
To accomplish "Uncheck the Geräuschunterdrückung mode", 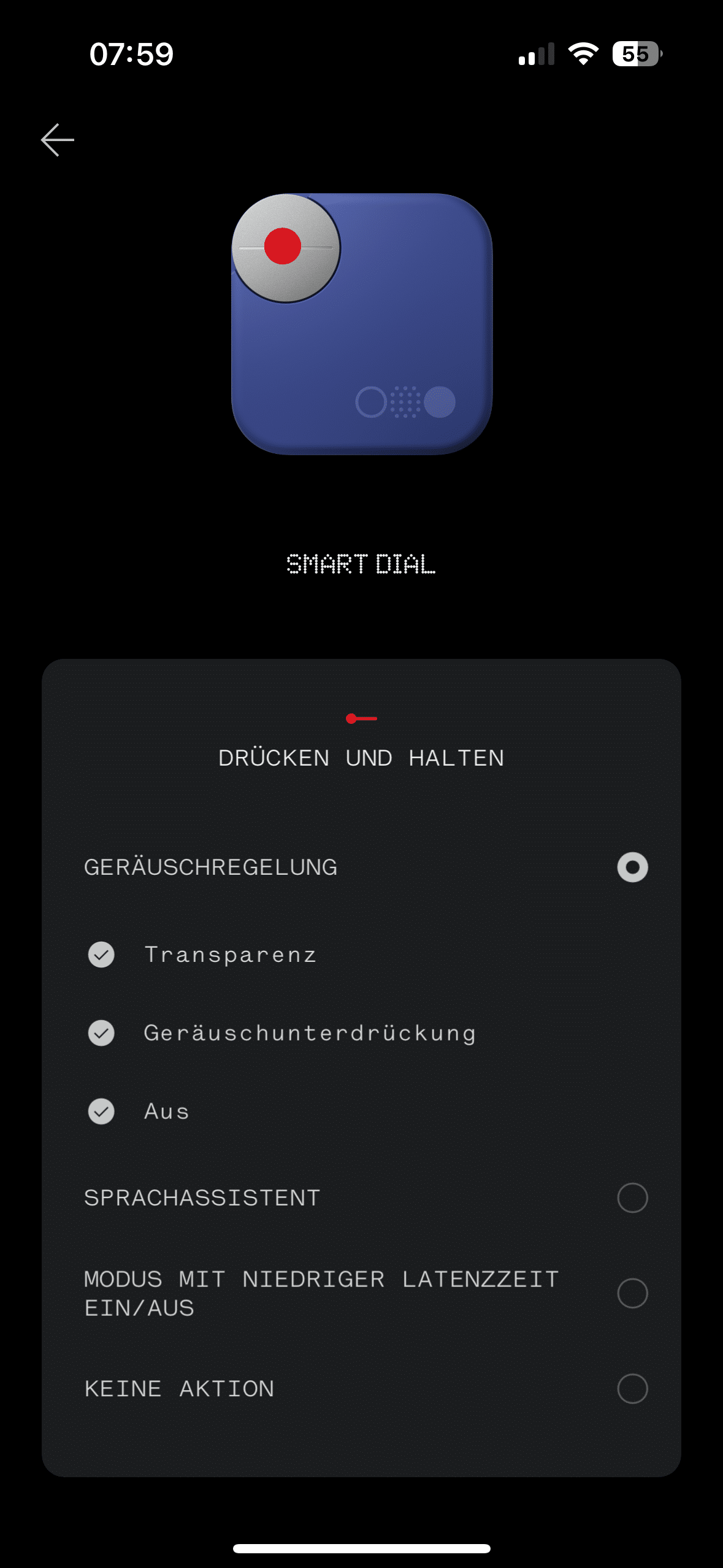I will click(101, 1033).
